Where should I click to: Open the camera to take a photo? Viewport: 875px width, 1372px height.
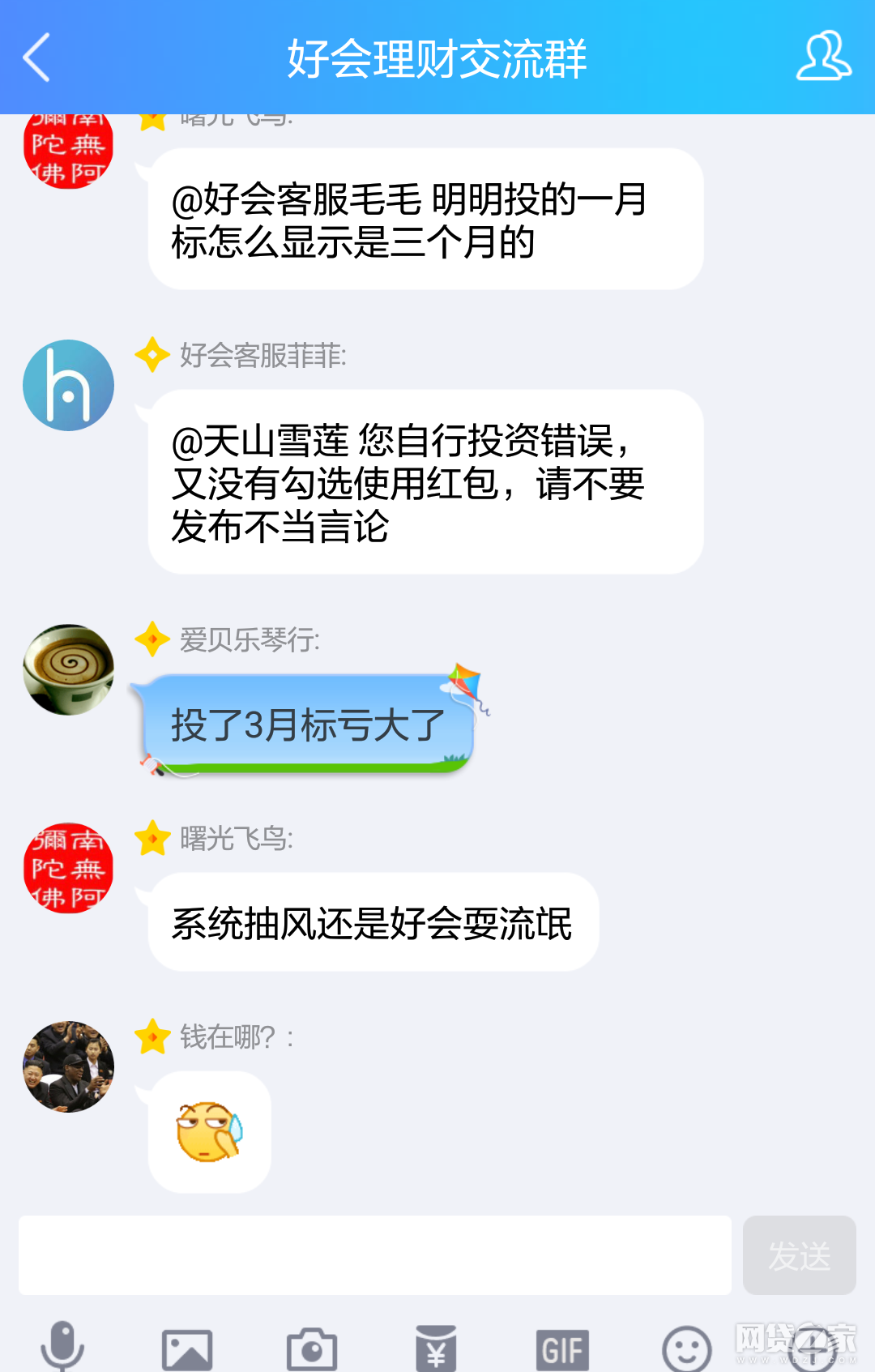coord(312,1349)
